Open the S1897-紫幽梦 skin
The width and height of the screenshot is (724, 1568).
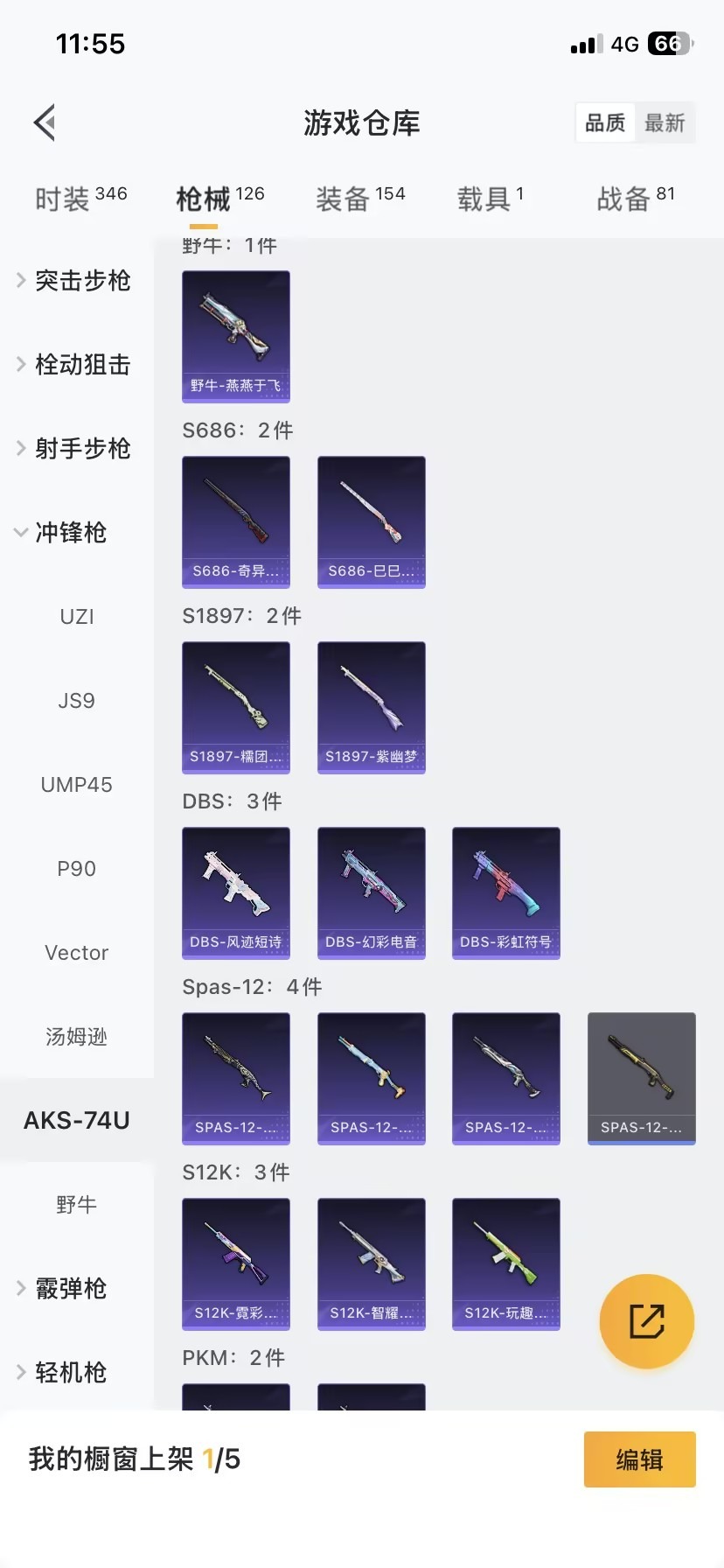[x=372, y=707]
